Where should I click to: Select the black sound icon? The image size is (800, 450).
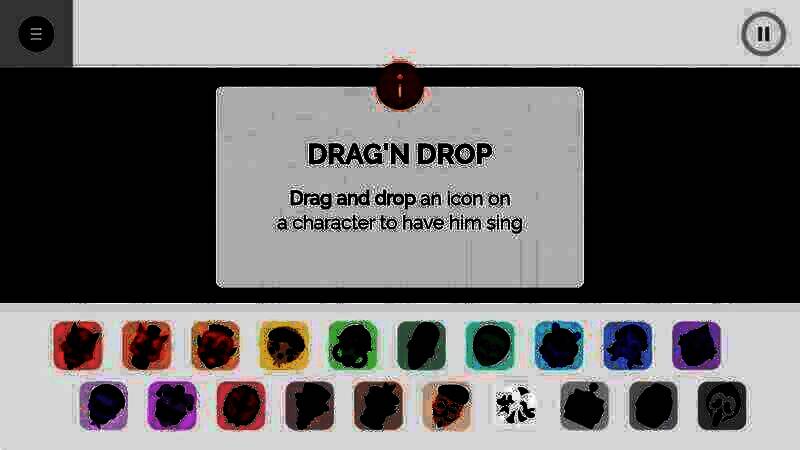point(722,406)
